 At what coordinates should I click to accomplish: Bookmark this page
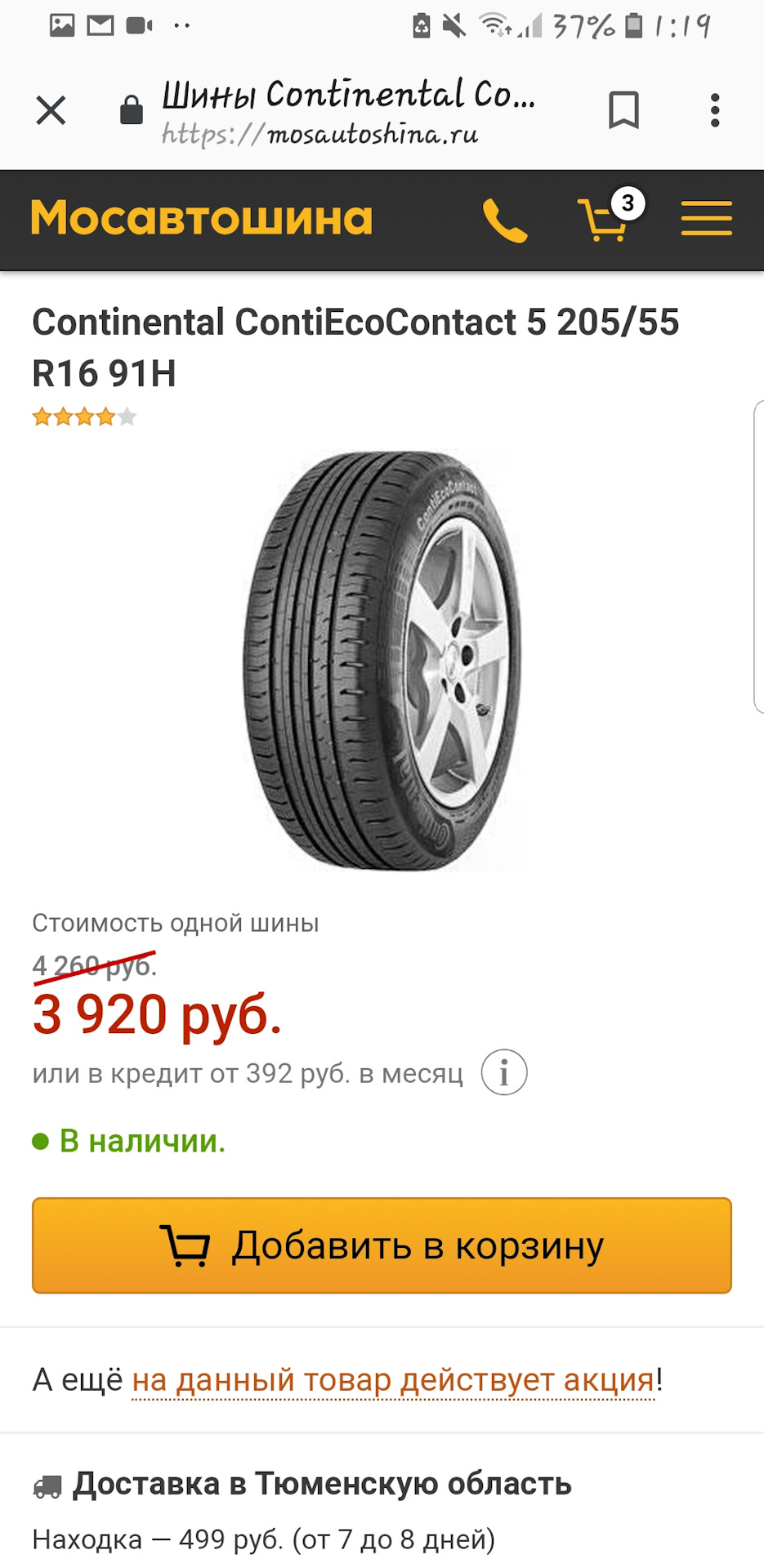click(623, 110)
